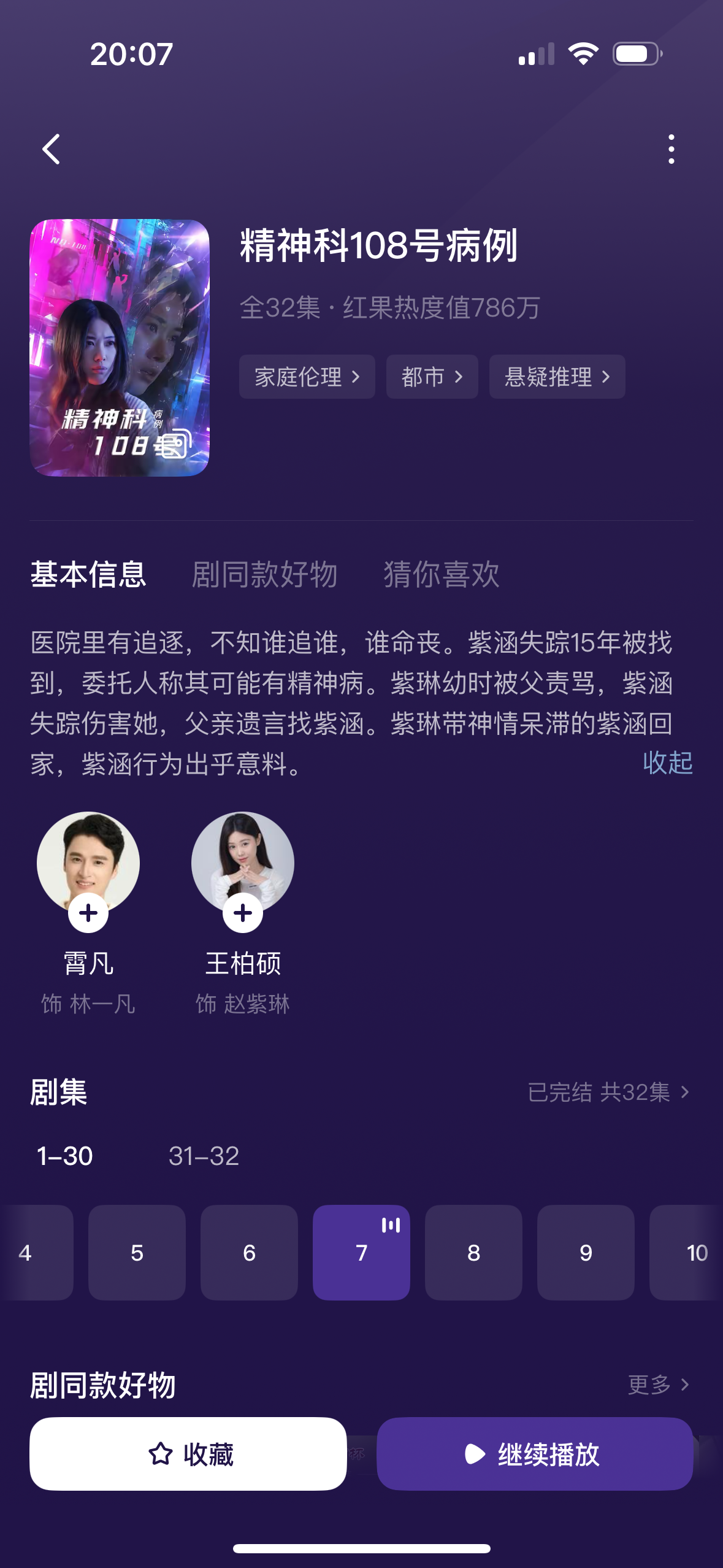Add this drama to favorites with 收藏
This screenshot has height=1568, width=723.
tap(188, 1454)
